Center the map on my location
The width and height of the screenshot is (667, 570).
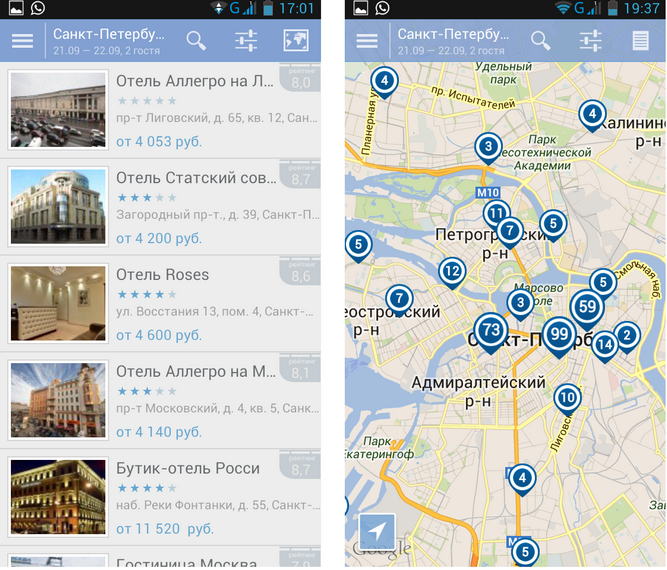click(x=376, y=532)
